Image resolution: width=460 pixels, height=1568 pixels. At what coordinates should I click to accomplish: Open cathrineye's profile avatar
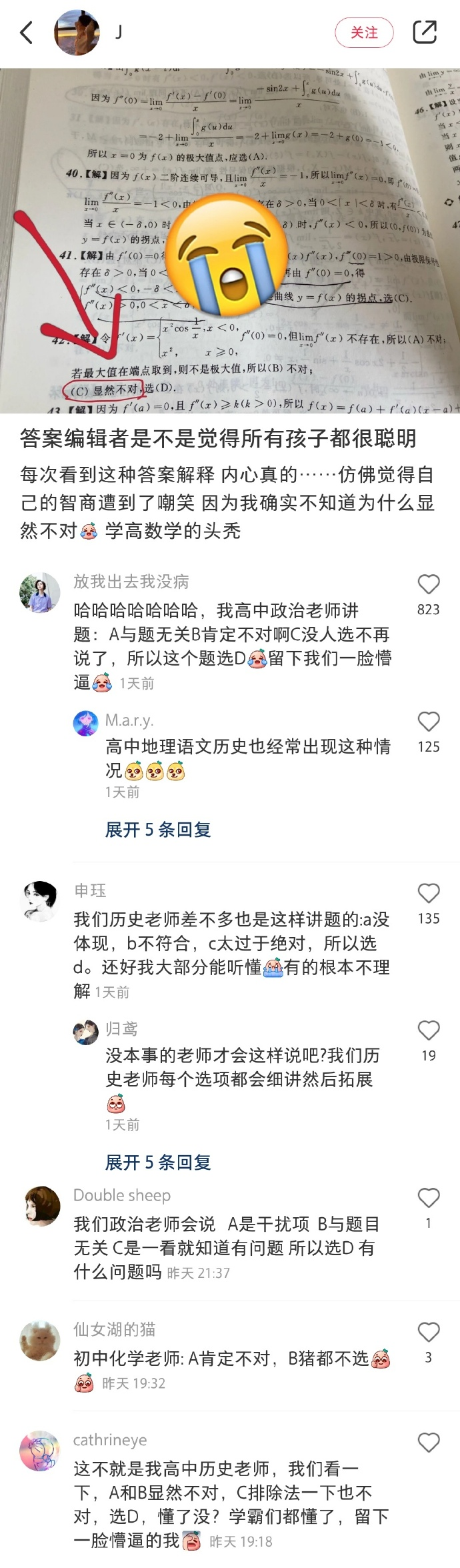[x=40, y=1451]
